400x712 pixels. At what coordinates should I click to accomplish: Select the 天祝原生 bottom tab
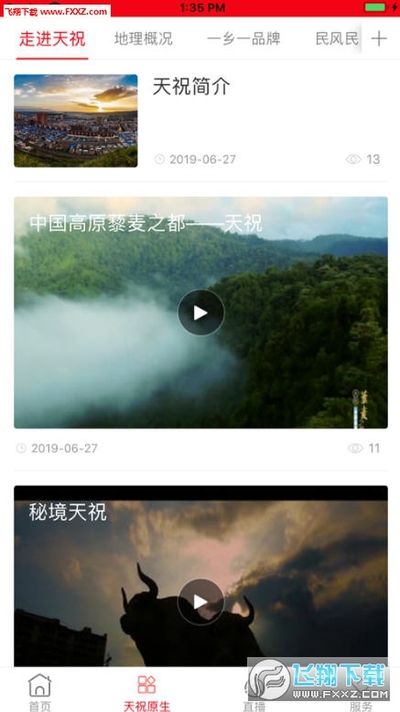(x=147, y=692)
